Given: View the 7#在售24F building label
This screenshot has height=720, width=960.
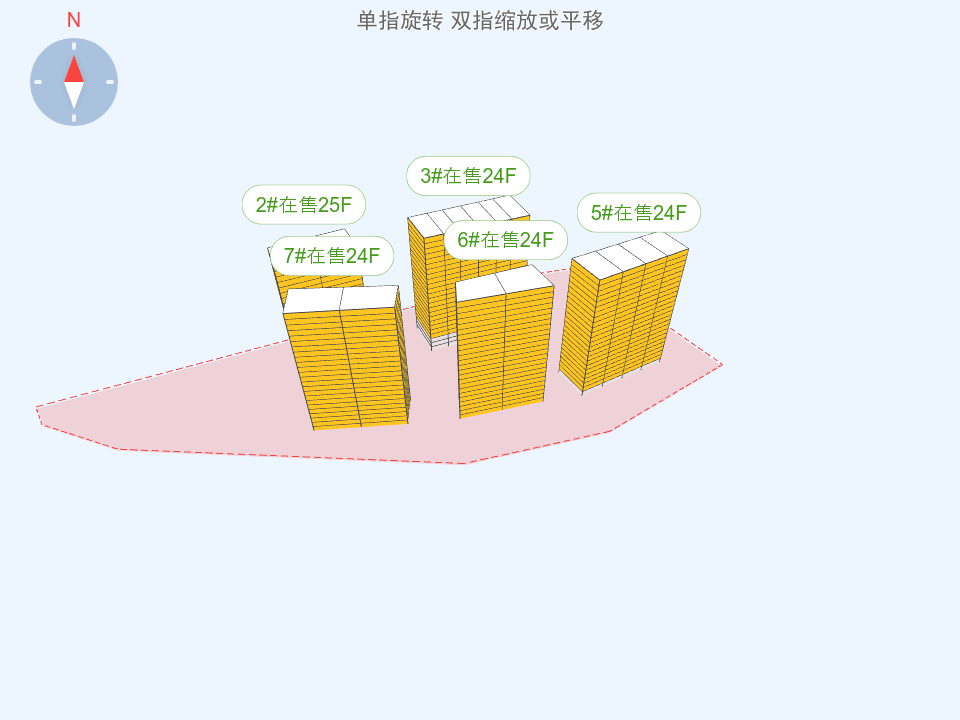Looking at the screenshot, I should pos(332,256).
